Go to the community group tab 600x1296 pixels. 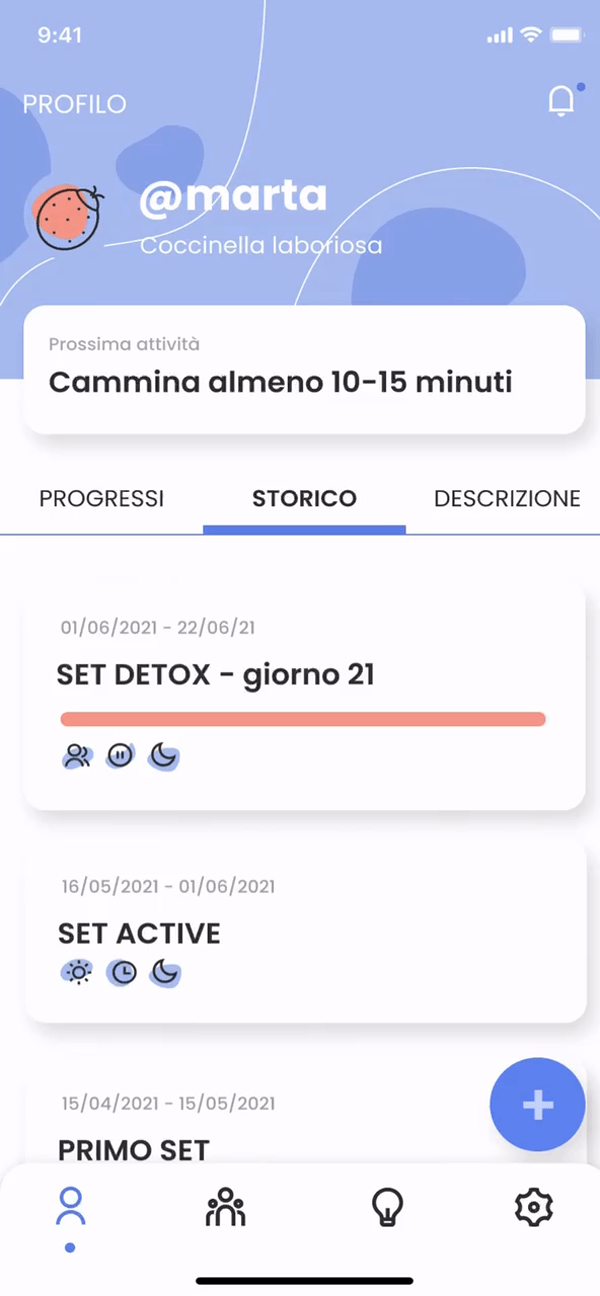click(x=225, y=1208)
